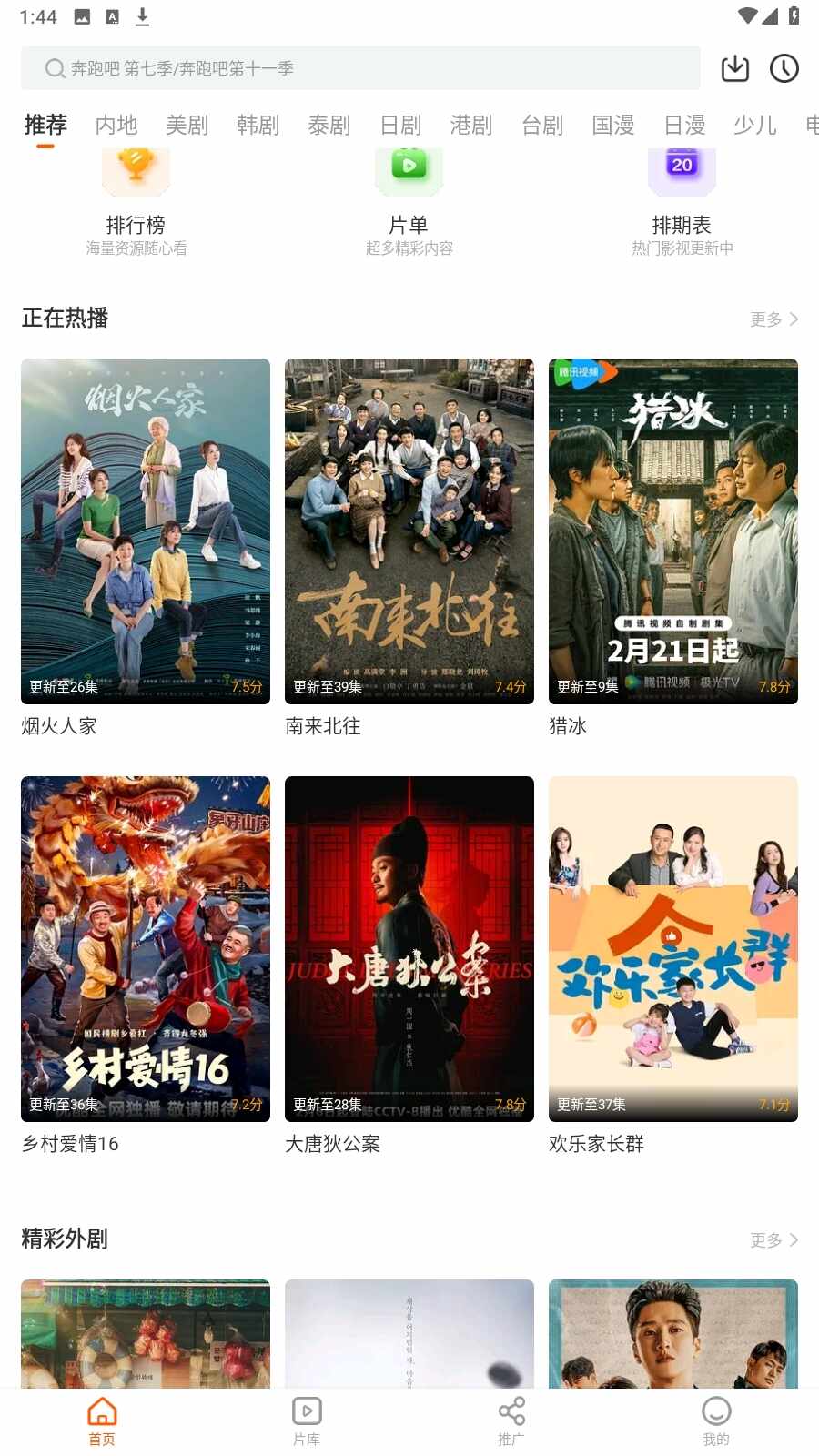
Task: View more under 正在热播
Action: click(773, 319)
